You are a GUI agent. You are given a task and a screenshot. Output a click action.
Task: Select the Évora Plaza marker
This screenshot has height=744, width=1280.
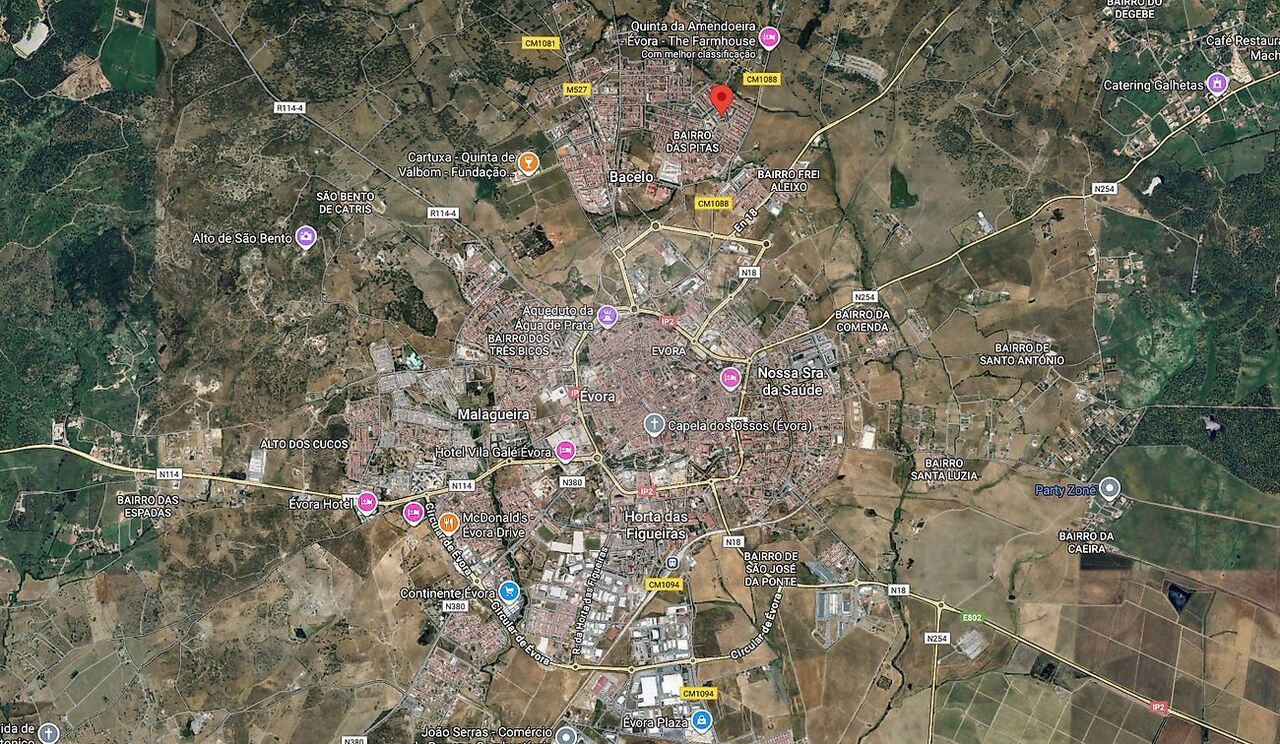tap(701, 720)
